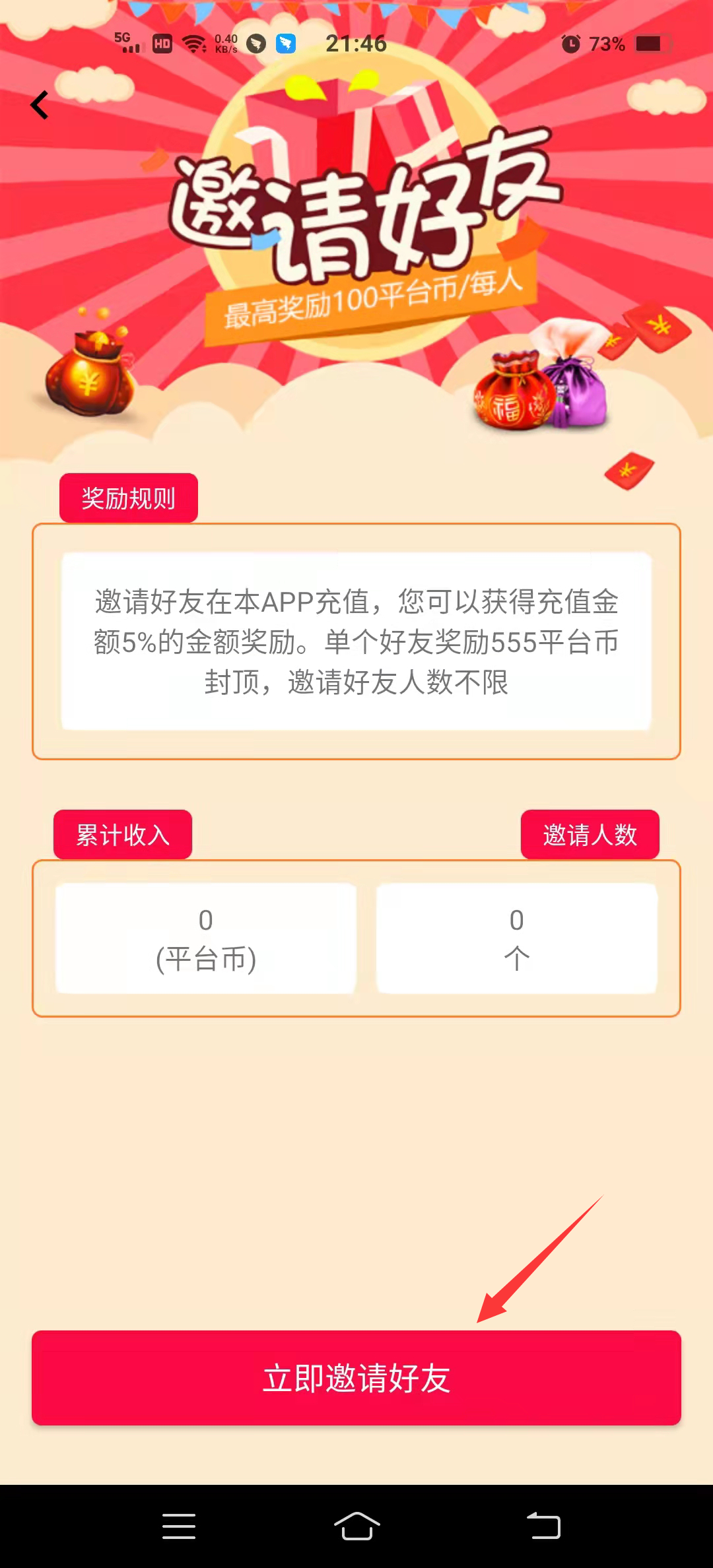Go to the system home screen
The width and height of the screenshot is (713, 1568).
356,1526
